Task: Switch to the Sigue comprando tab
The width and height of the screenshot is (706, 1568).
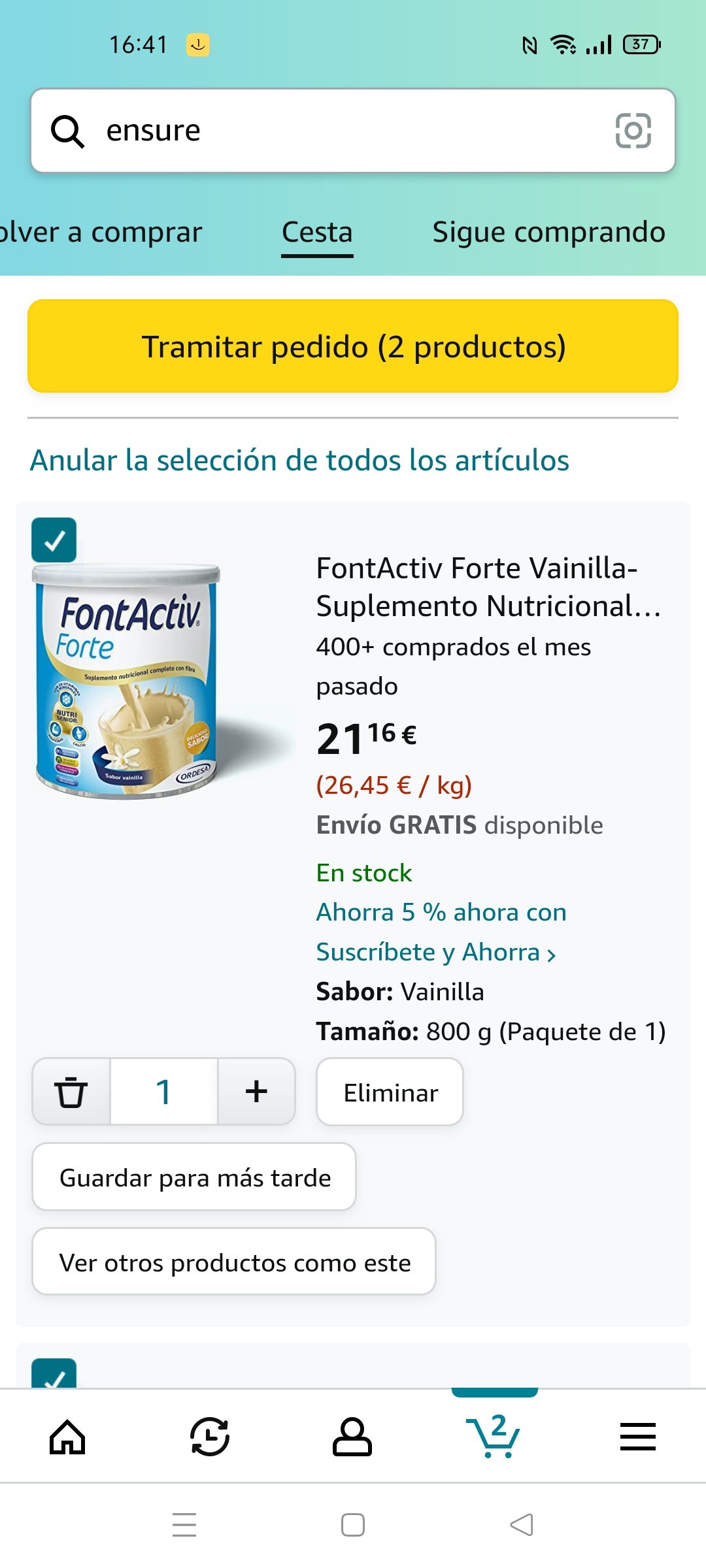Action: point(549,232)
